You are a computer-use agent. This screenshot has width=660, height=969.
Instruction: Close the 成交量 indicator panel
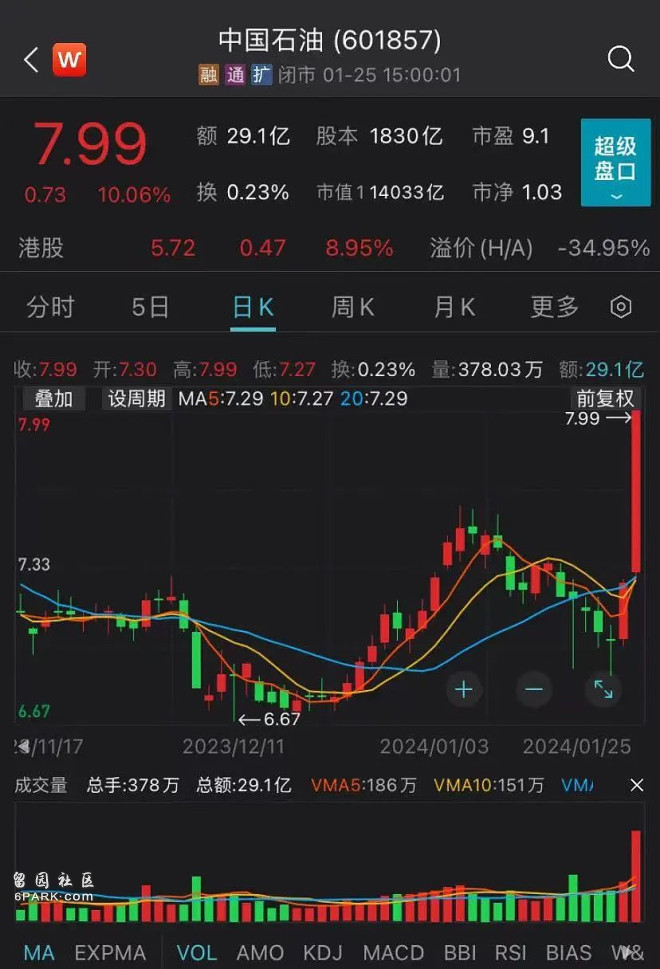point(637,786)
